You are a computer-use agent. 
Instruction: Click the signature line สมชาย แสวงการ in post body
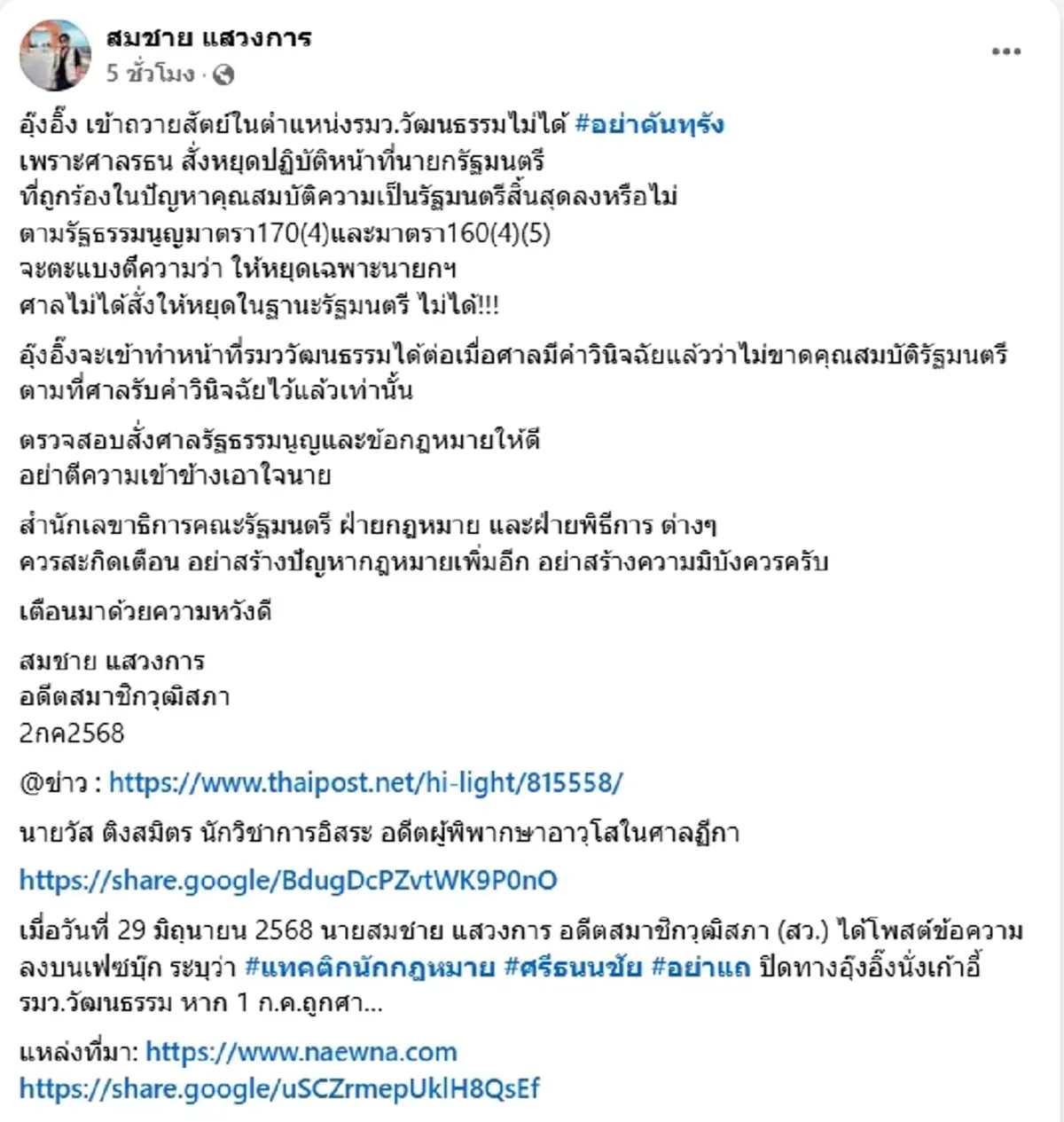[x=113, y=661]
